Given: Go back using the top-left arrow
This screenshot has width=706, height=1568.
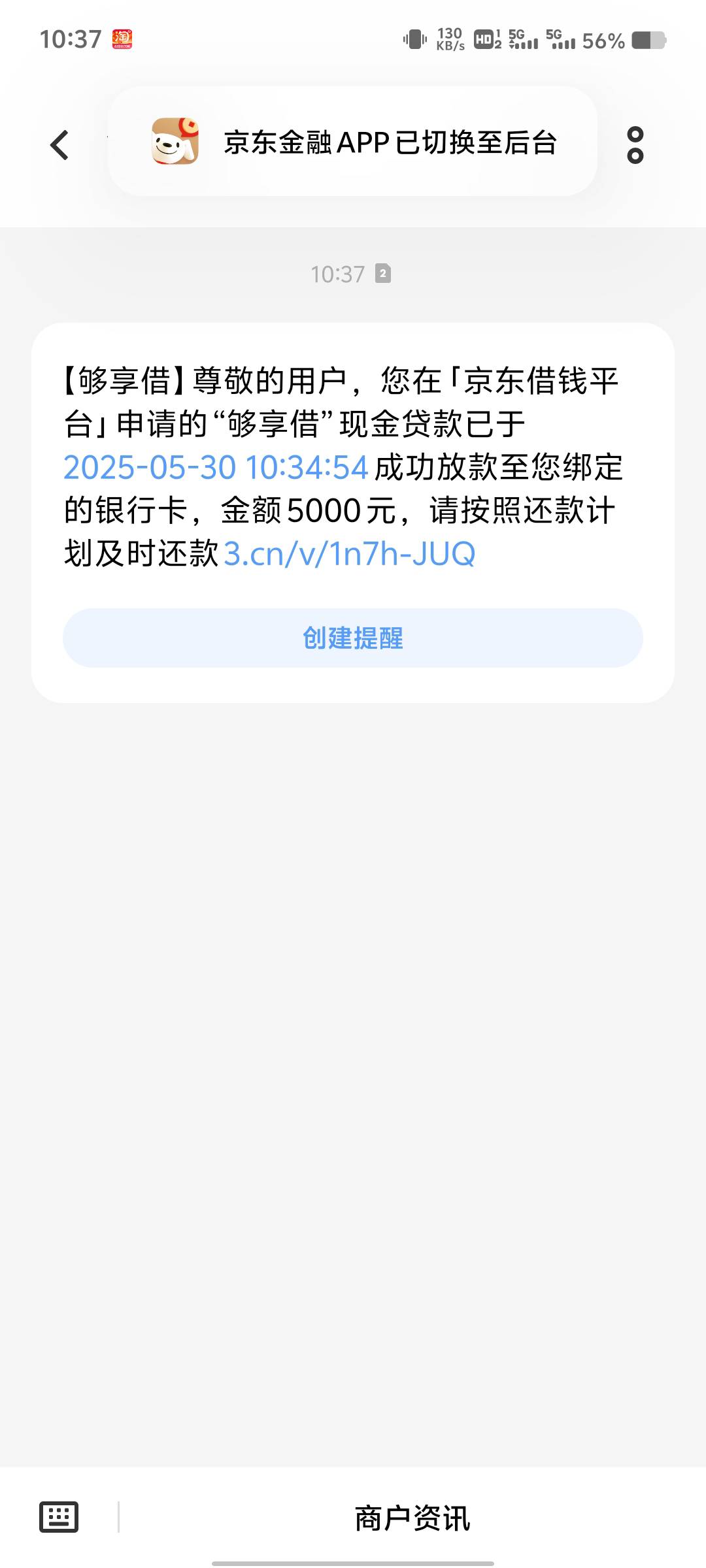Looking at the screenshot, I should point(59,144).
